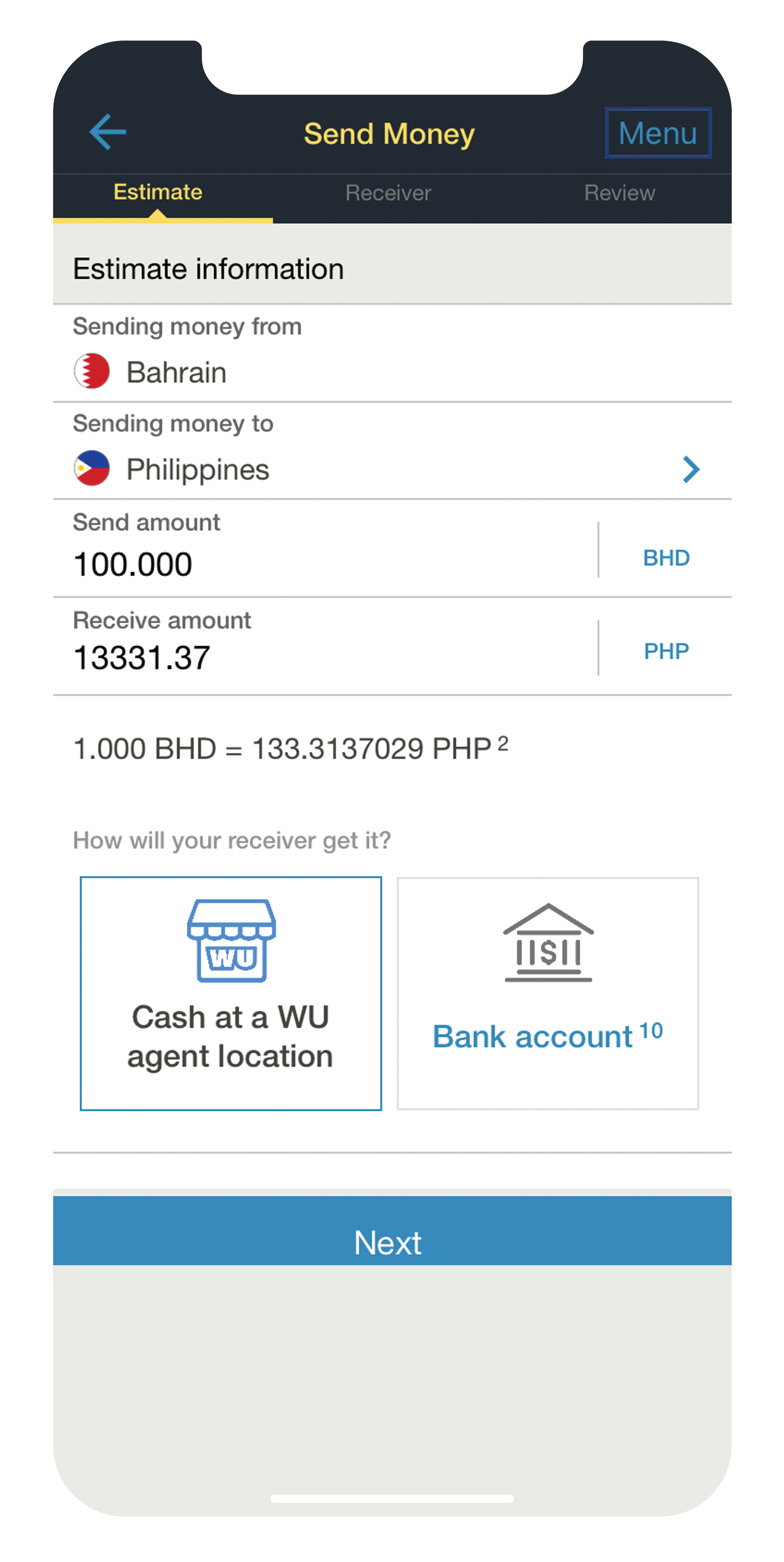The width and height of the screenshot is (784, 1562).
Task: Switch to the Review tab
Action: [x=619, y=193]
